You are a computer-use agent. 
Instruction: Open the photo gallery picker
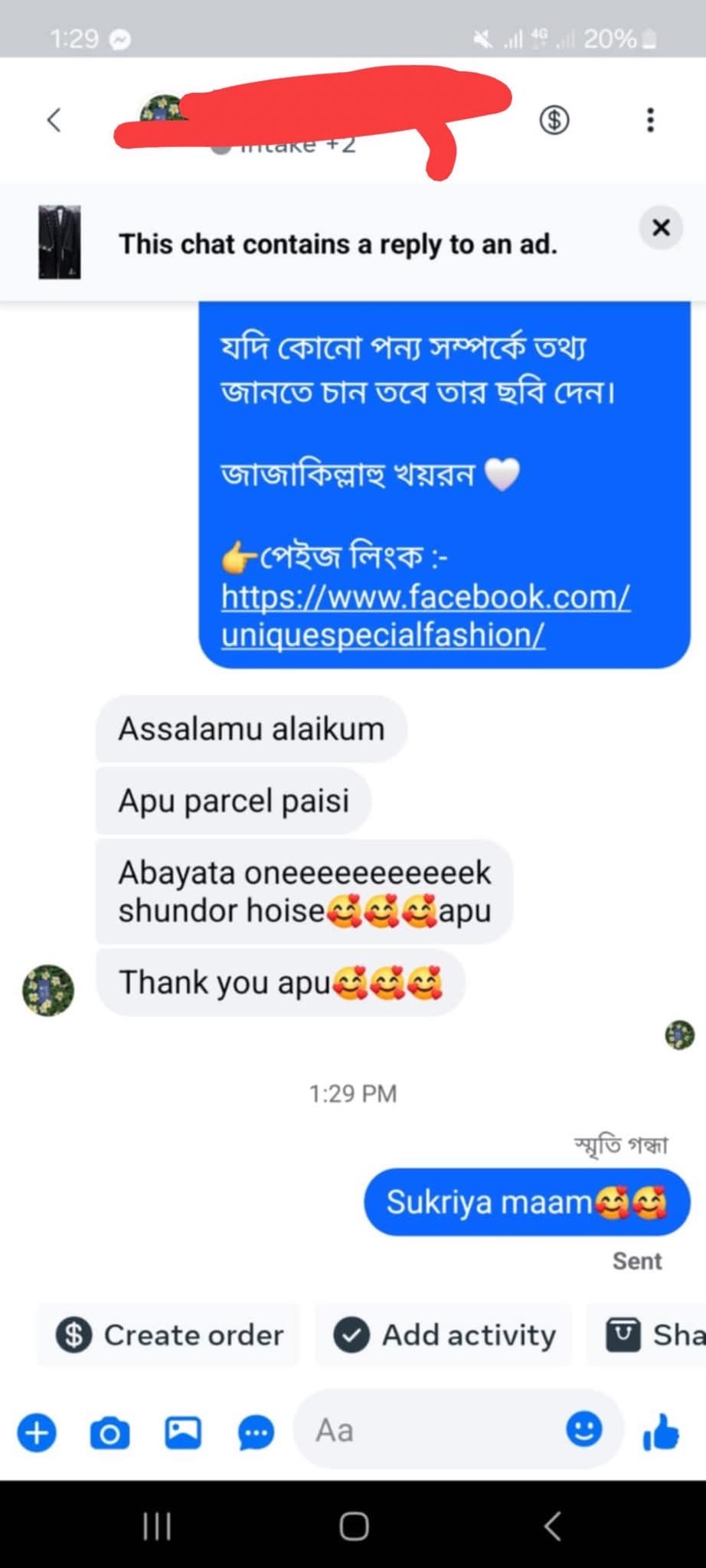pyautogui.click(x=183, y=1432)
